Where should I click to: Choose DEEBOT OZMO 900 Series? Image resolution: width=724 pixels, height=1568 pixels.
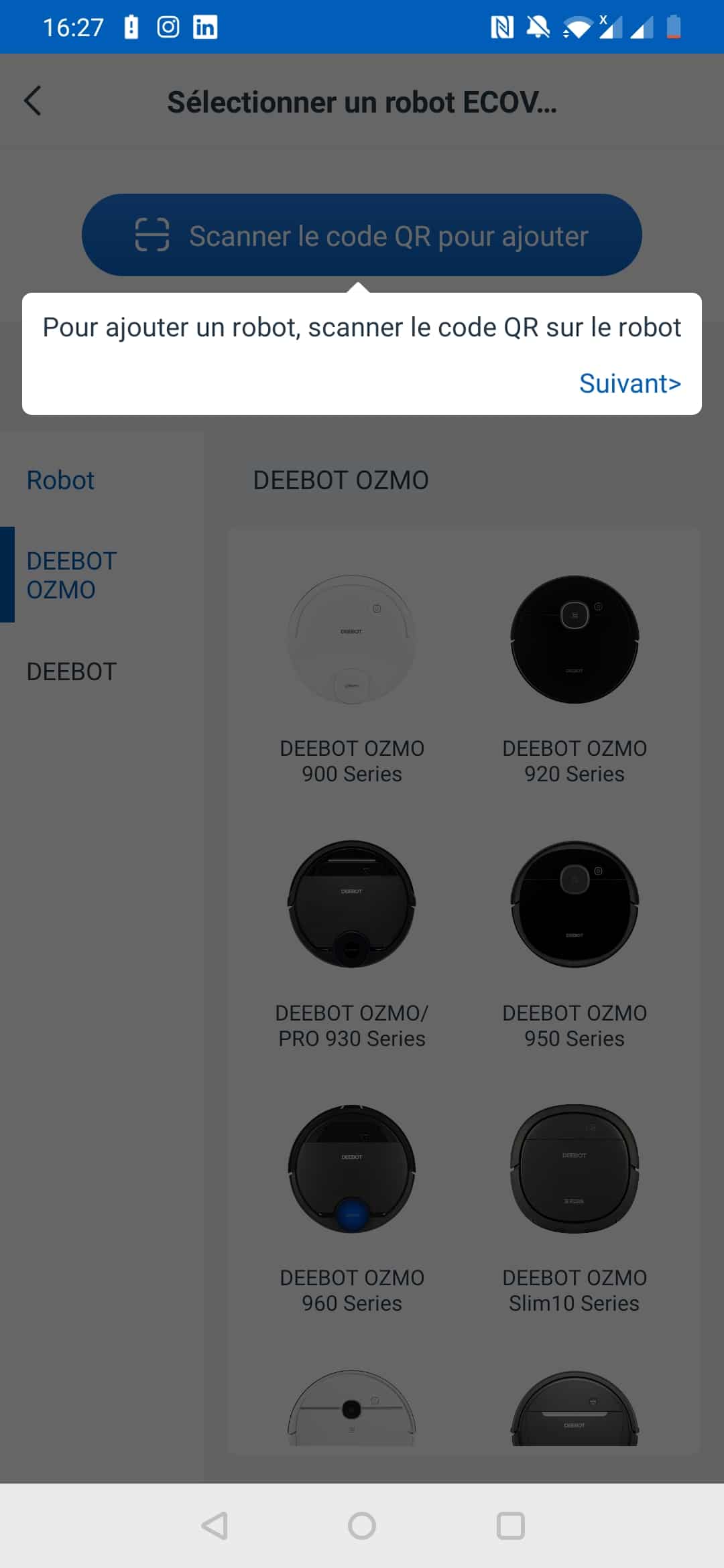point(352,679)
